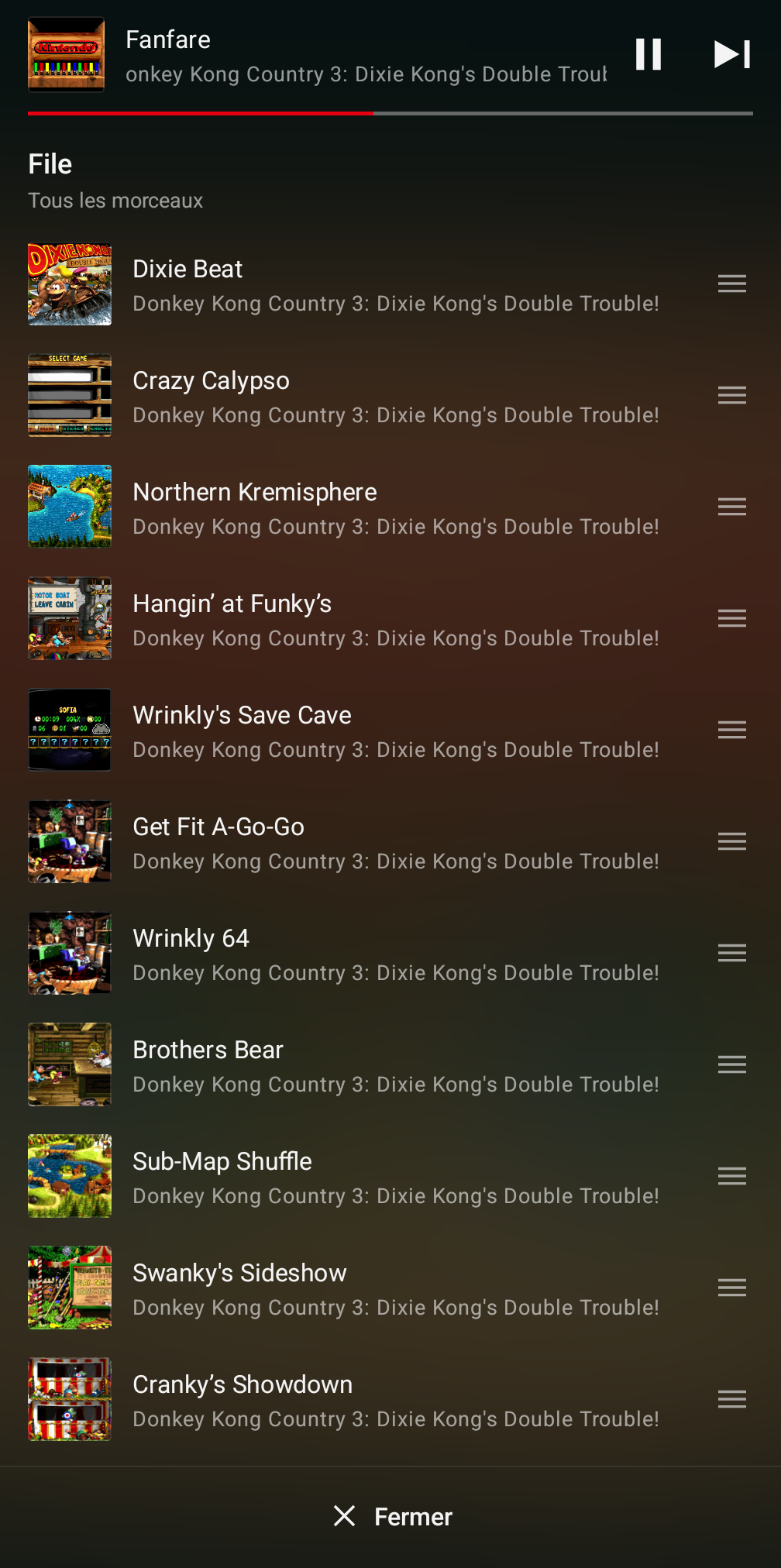
Task: Tap the reorder handle beside Wrinkly 64
Action: pos(732,953)
